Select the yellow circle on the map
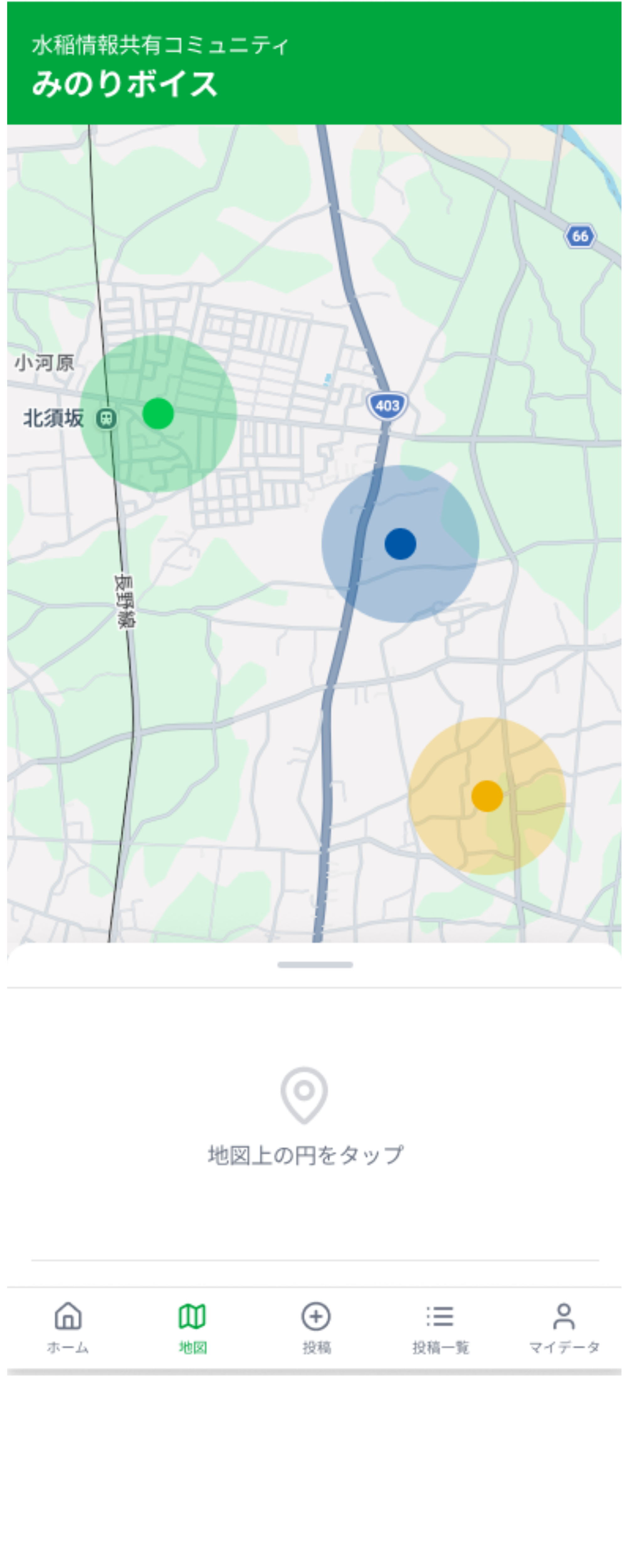Image resolution: width=627 pixels, height=1568 pixels. 487,796
